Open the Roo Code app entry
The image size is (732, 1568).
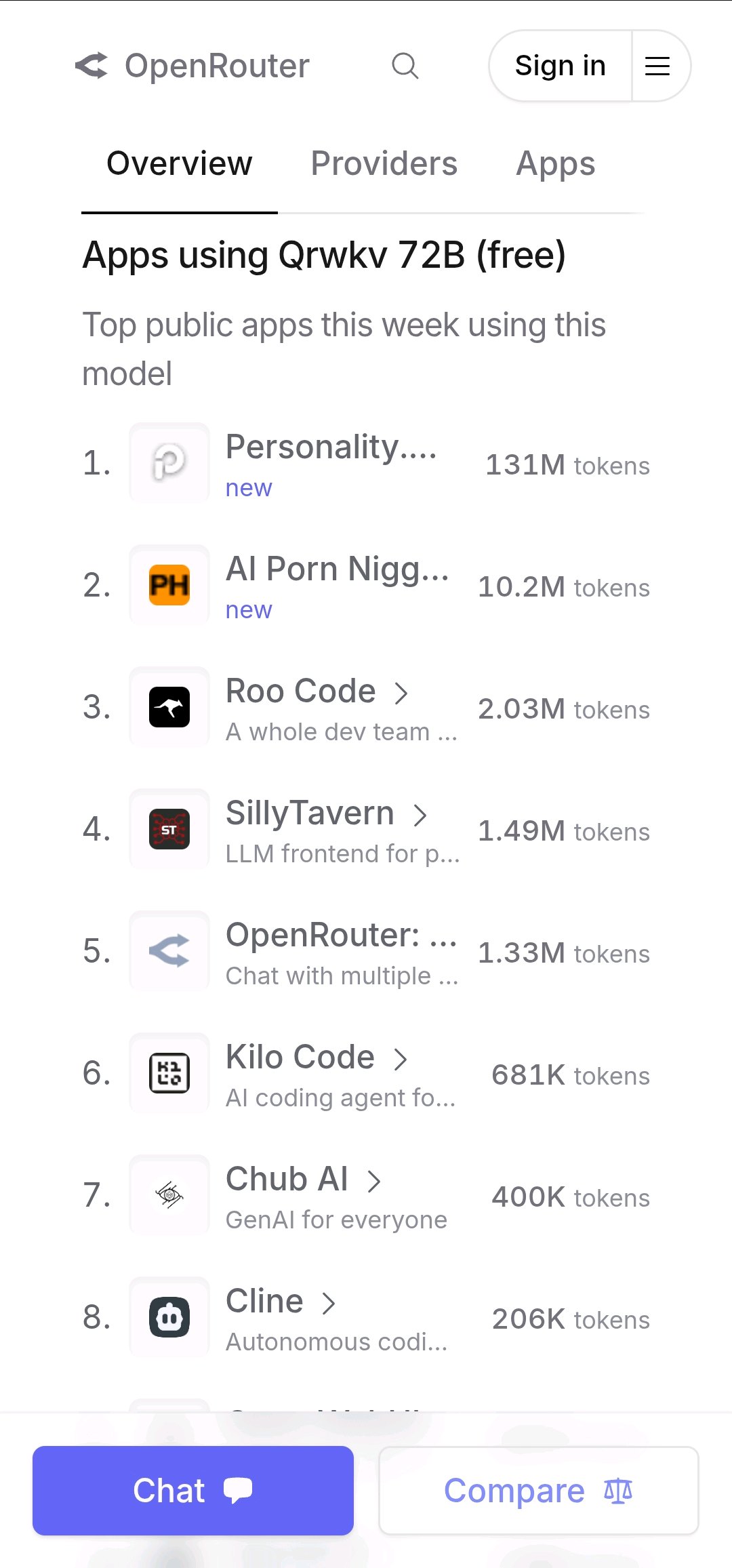[301, 691]
